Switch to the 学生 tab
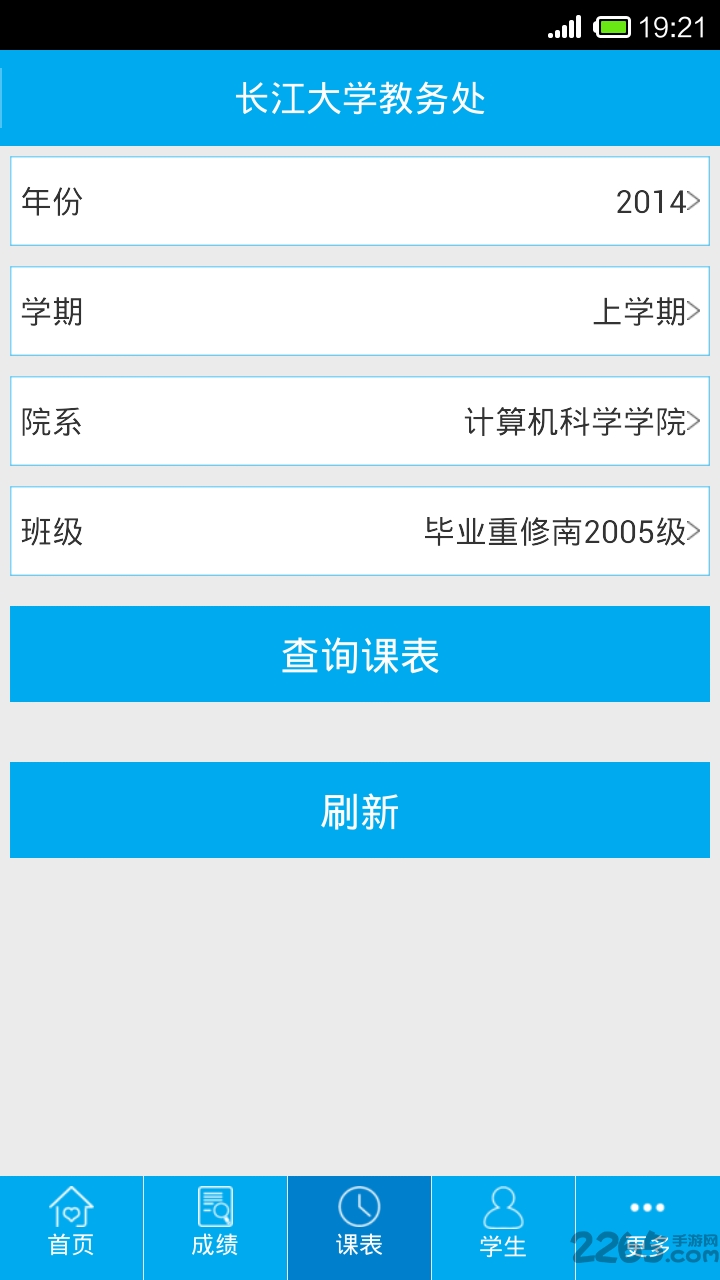Screen dimensions: 720x1280 [x=503, y=1228]
